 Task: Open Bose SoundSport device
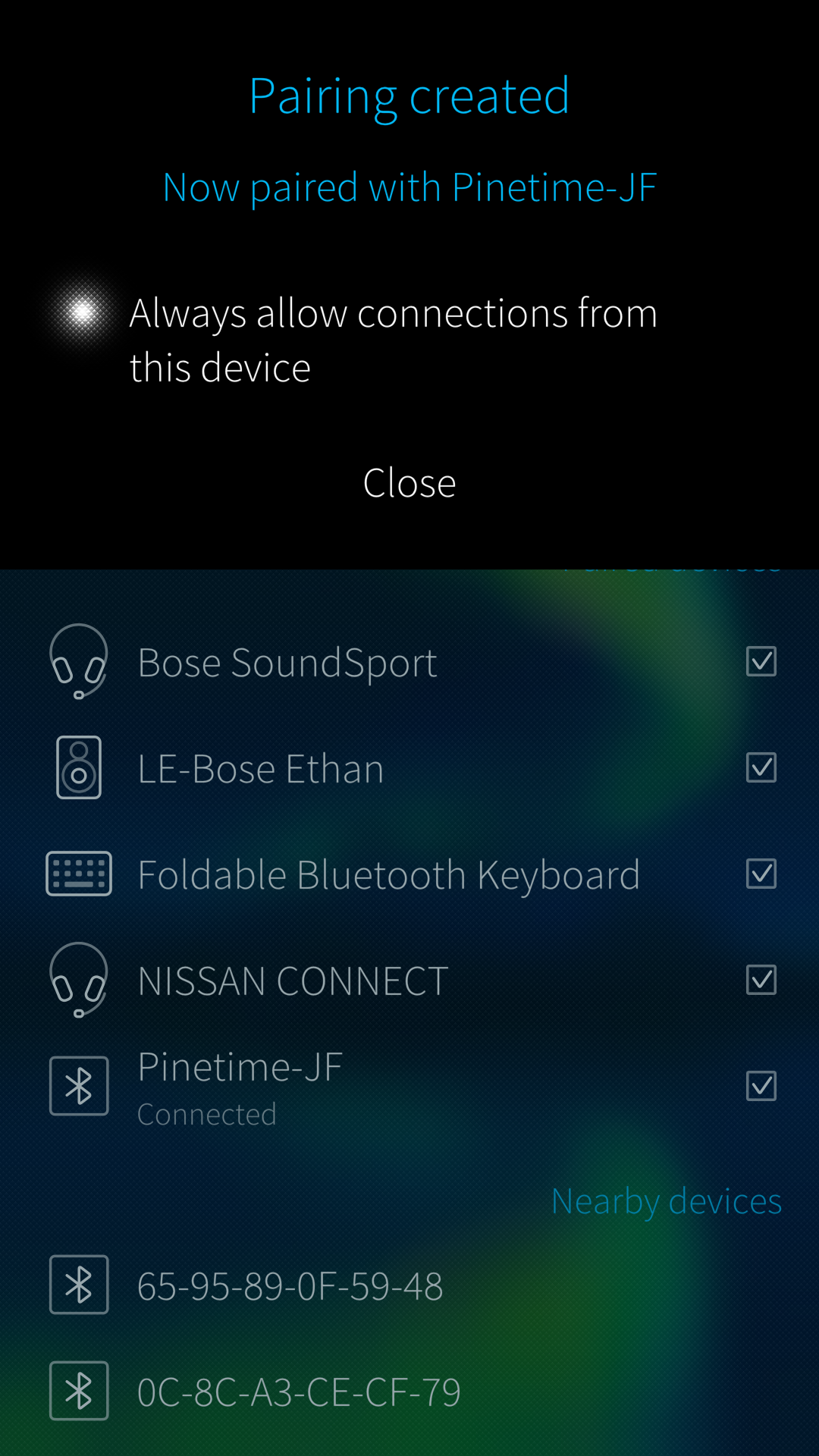(288, 663)
